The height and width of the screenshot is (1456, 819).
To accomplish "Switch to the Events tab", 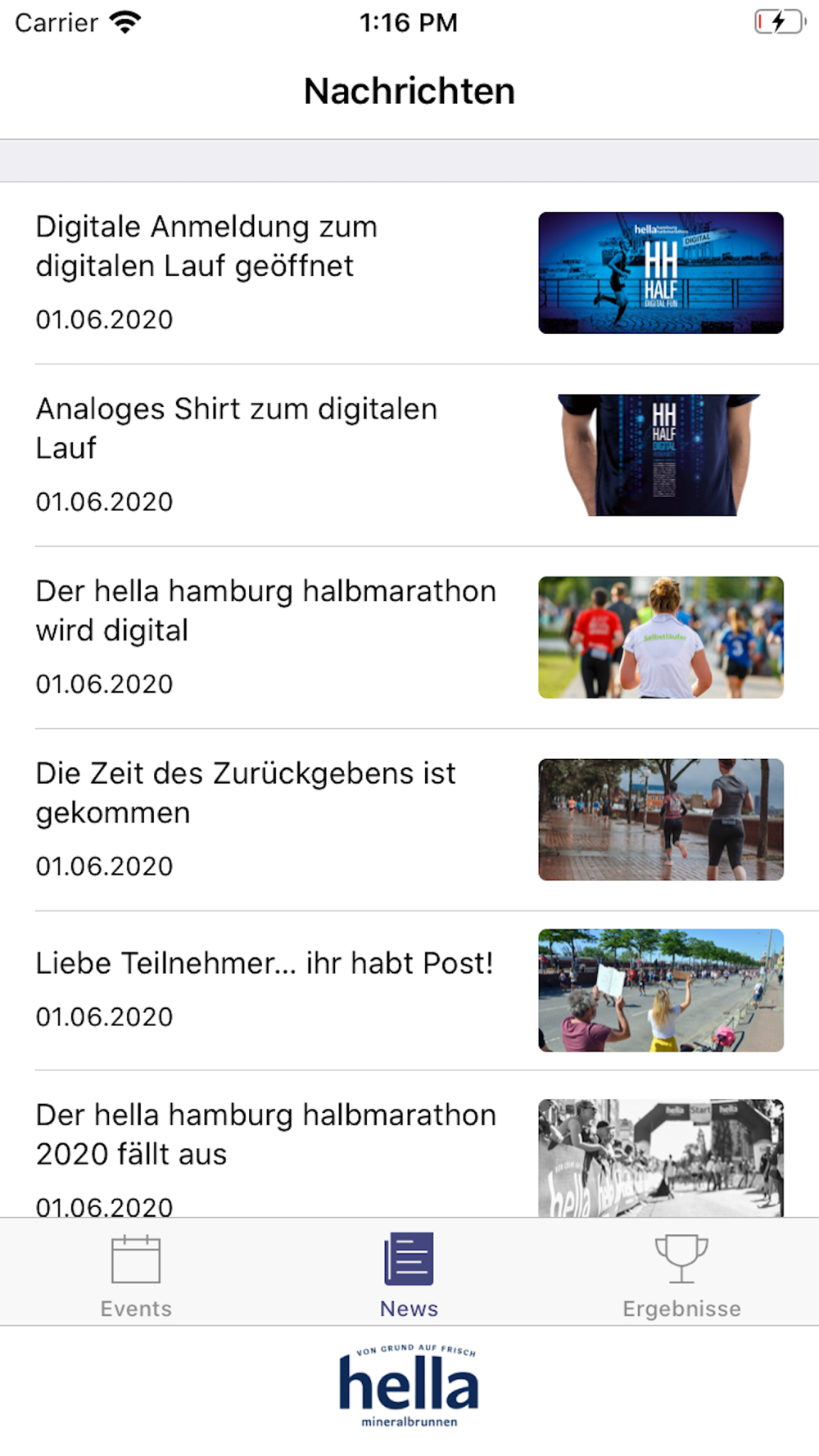I will pos(136,1275).
